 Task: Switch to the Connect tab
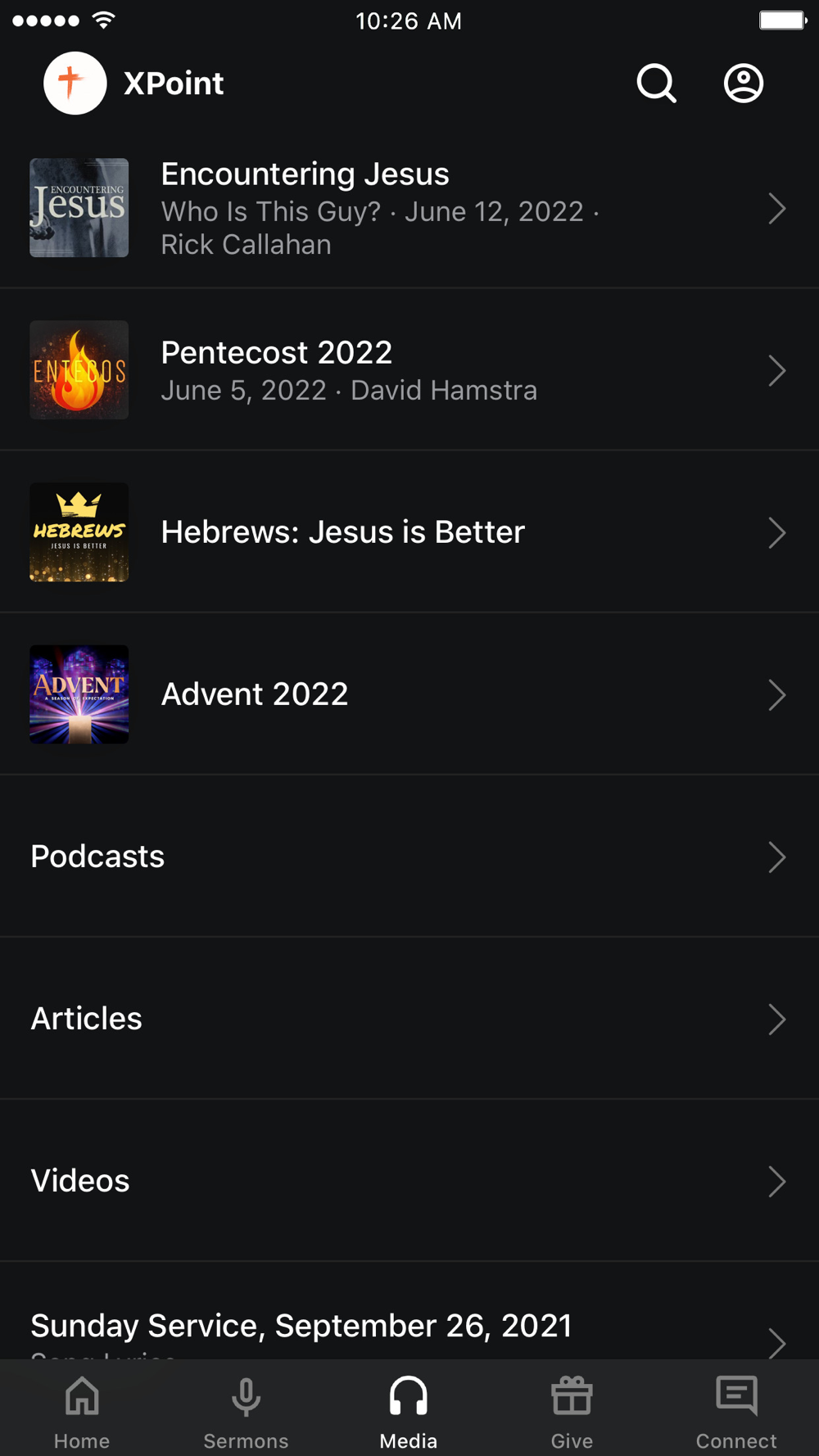coord(736,1412)
